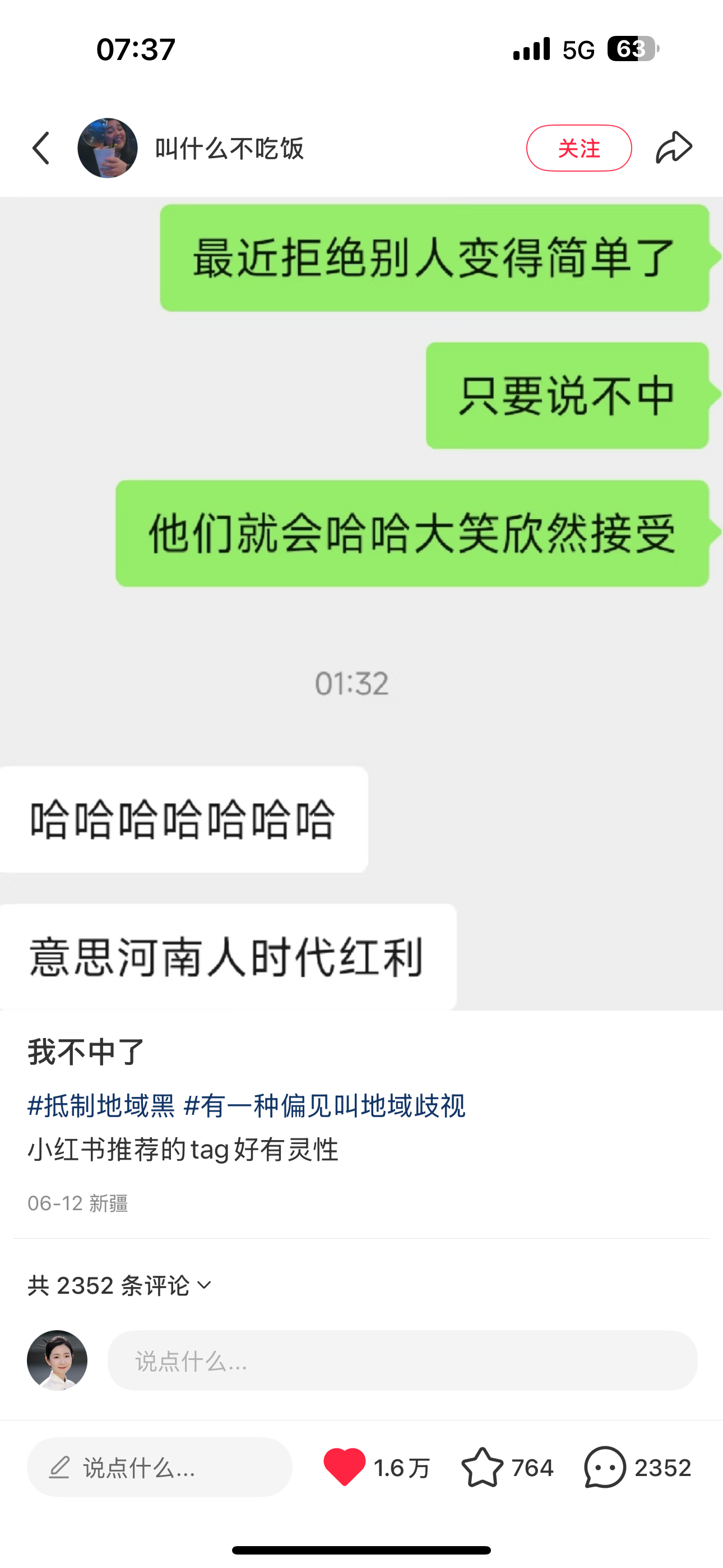This screenshot has width=723, height=1568.
Task: Open 叫什么不吃饭's profile avatar
Action: (107, 148)
